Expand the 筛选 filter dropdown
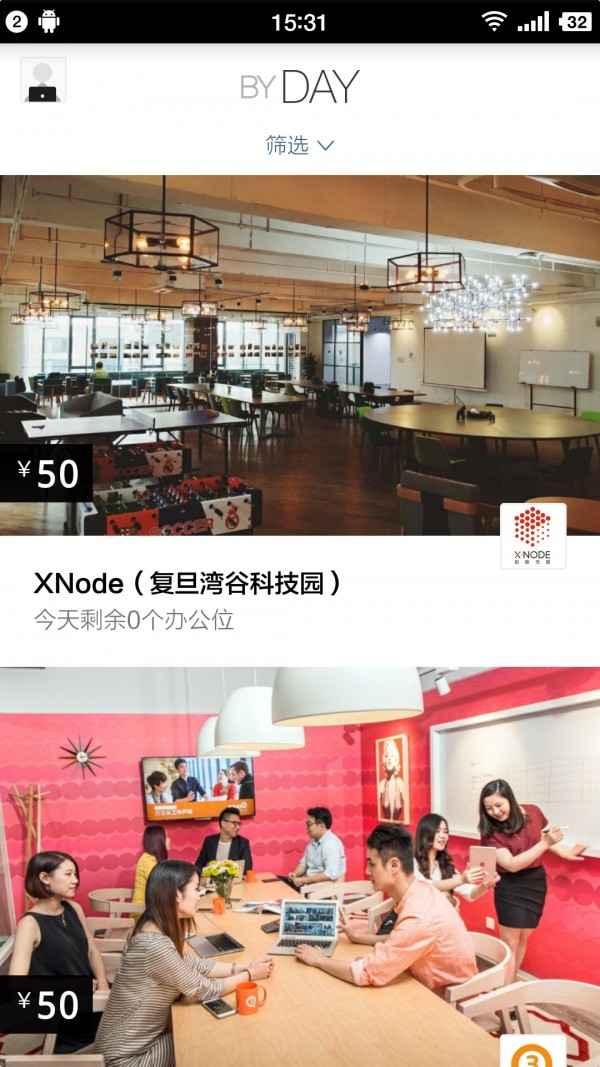Screen dimensions: 600x1067 pos(299,146)
